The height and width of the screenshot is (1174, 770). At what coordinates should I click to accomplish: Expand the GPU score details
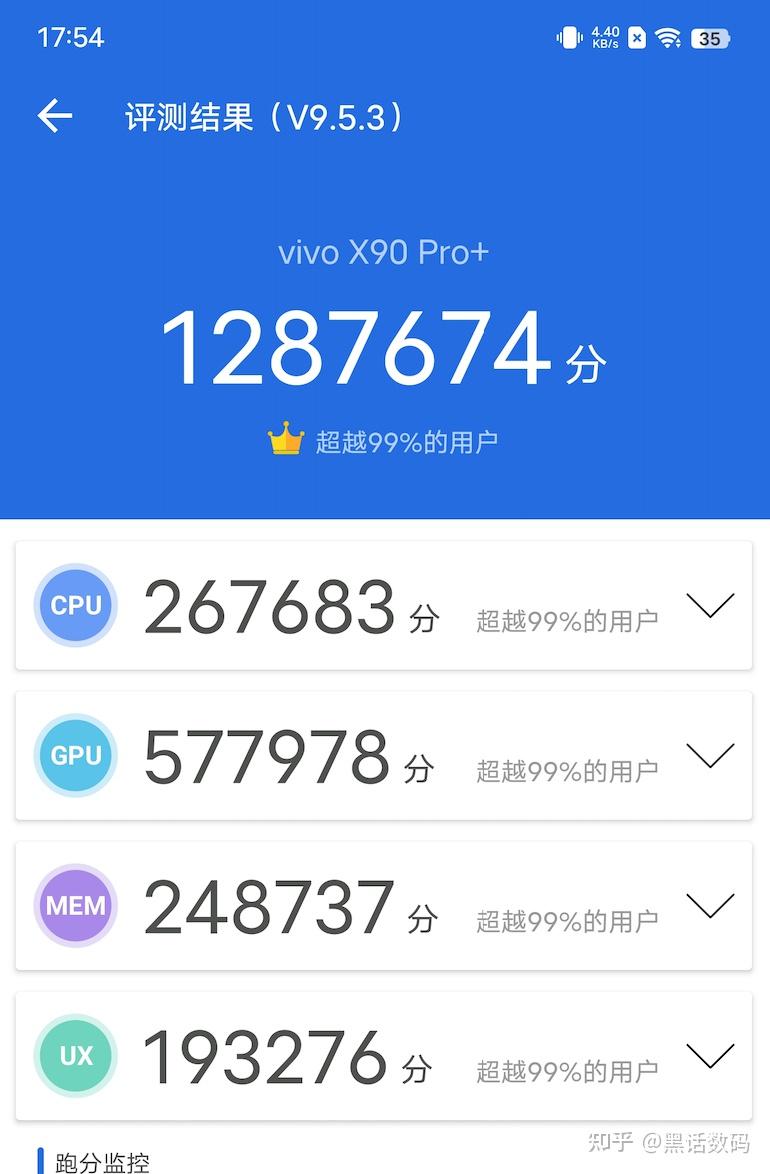coord(710,755)
